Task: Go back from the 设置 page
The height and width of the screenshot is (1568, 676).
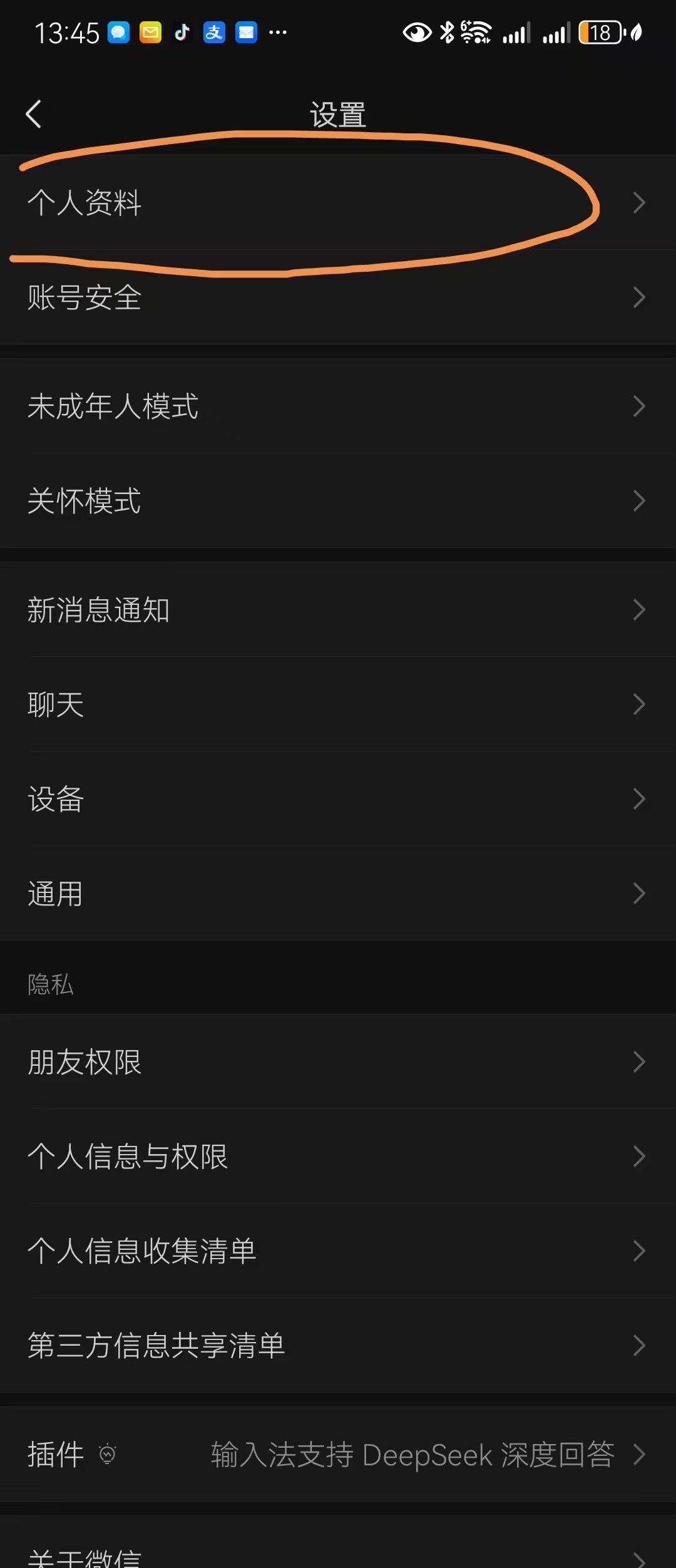Action: coord(34,115)
